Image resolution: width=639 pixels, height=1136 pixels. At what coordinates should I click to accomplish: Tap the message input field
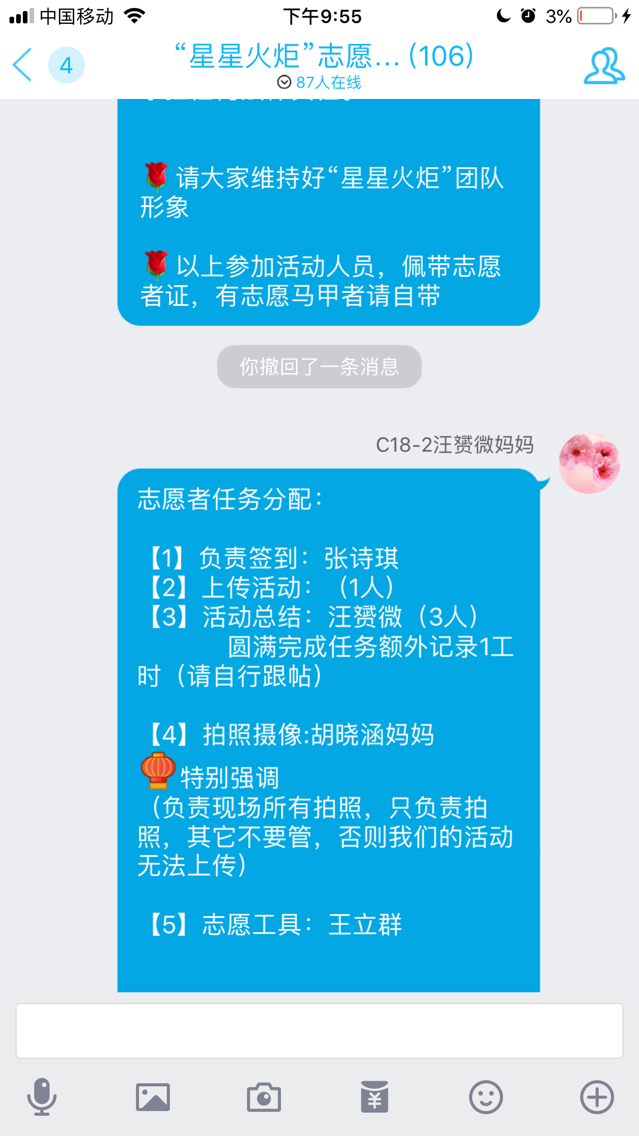click(x=320, y=1030)
